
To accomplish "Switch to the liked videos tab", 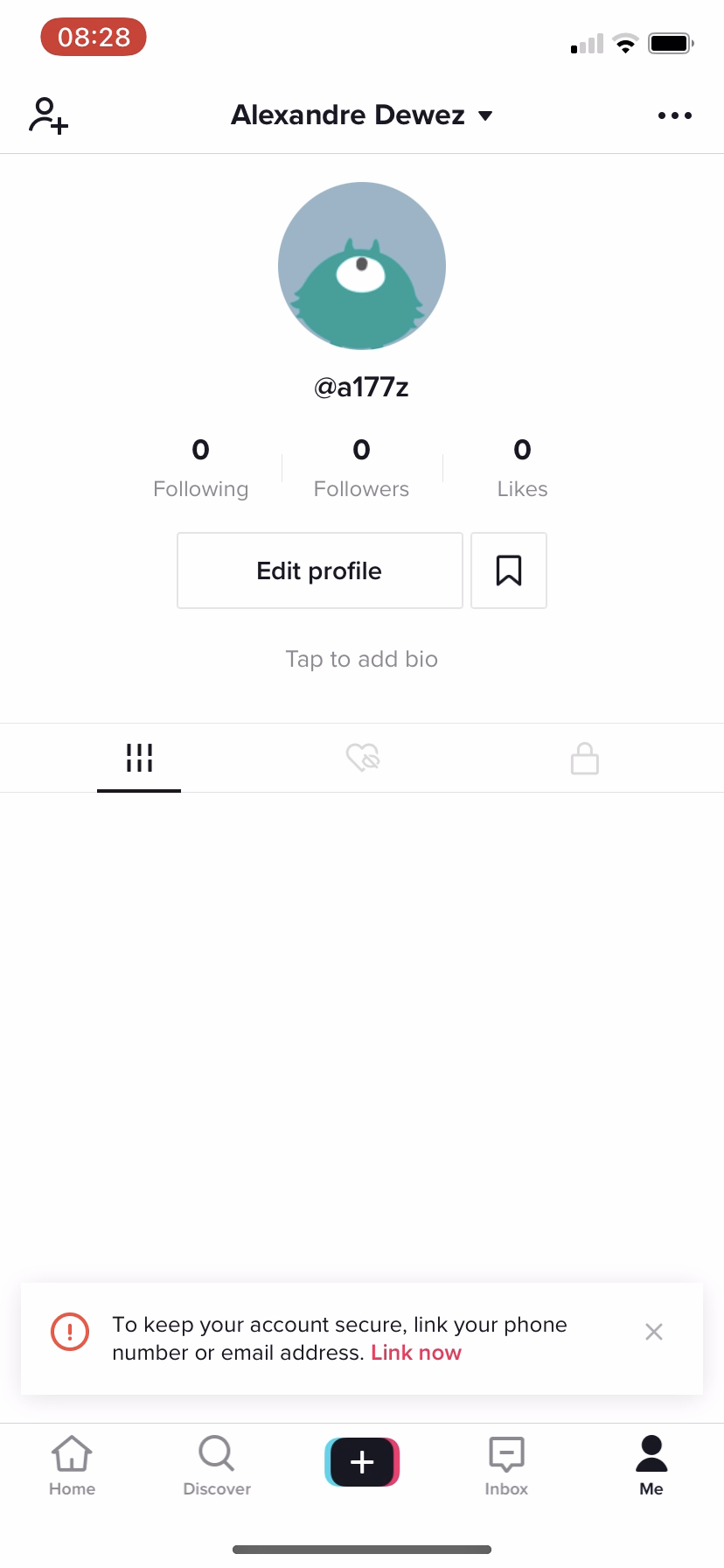I will tap(361, 757).
